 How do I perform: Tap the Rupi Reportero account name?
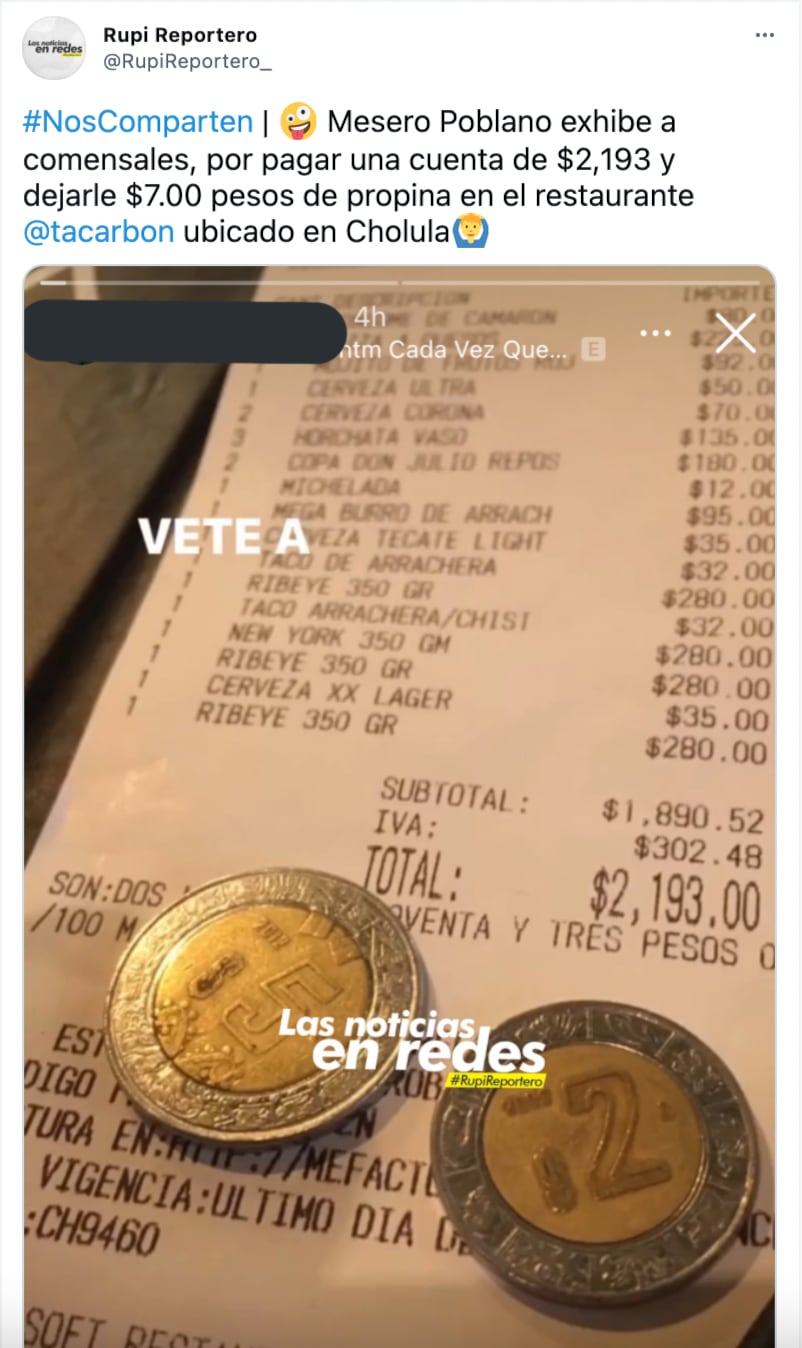coord(180,35)
